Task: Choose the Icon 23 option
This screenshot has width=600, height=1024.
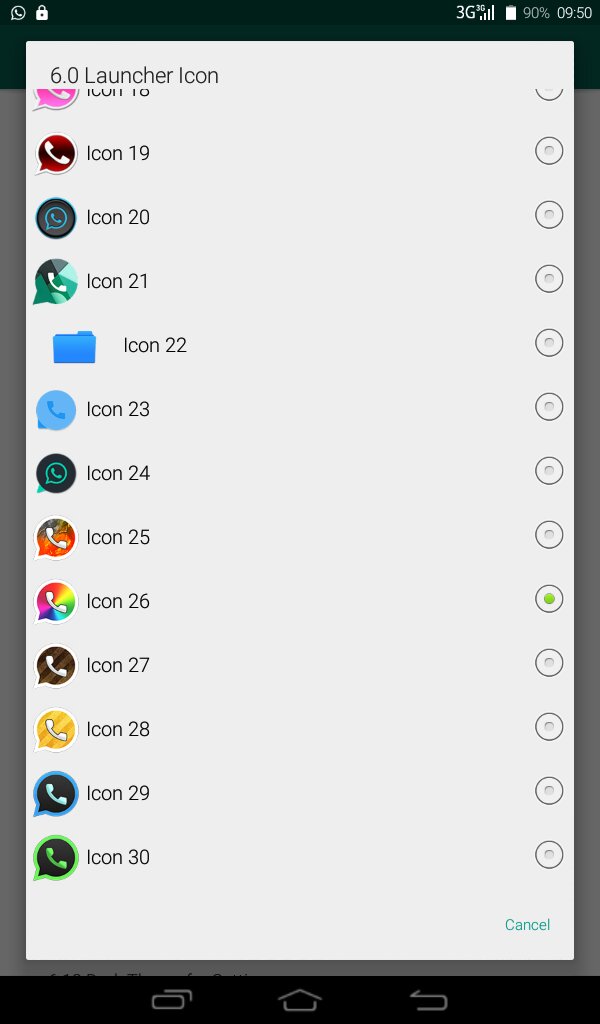Action: (300, 409)
